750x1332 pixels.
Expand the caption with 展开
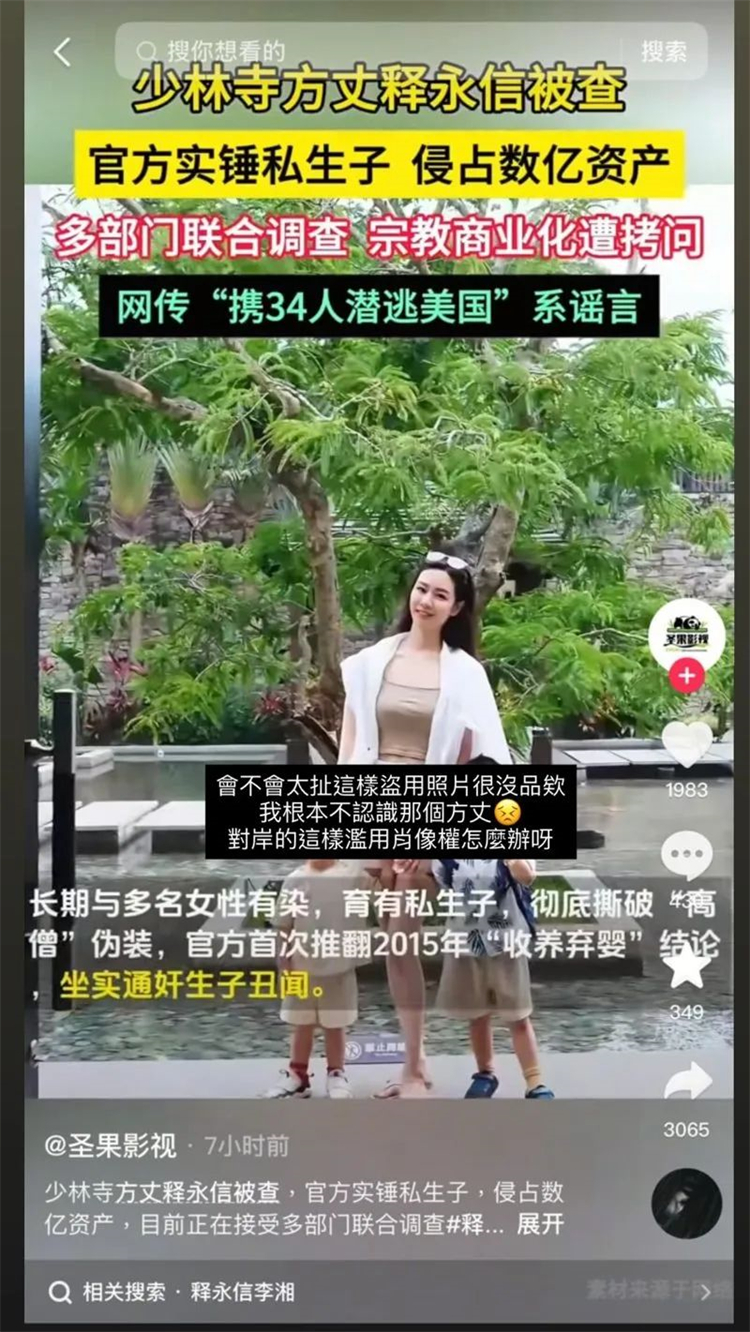[540, 1225]
